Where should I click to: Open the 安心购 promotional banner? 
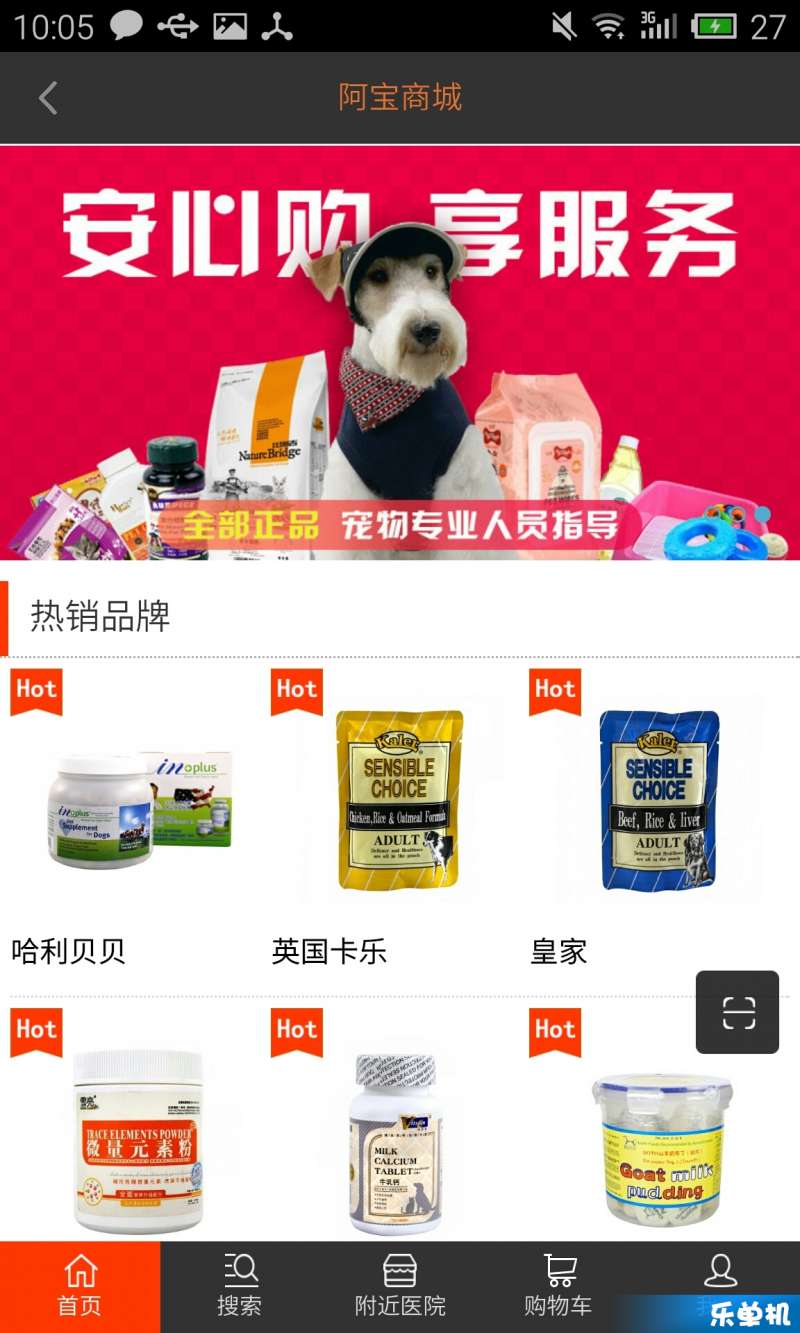click(x=400, y=352)
